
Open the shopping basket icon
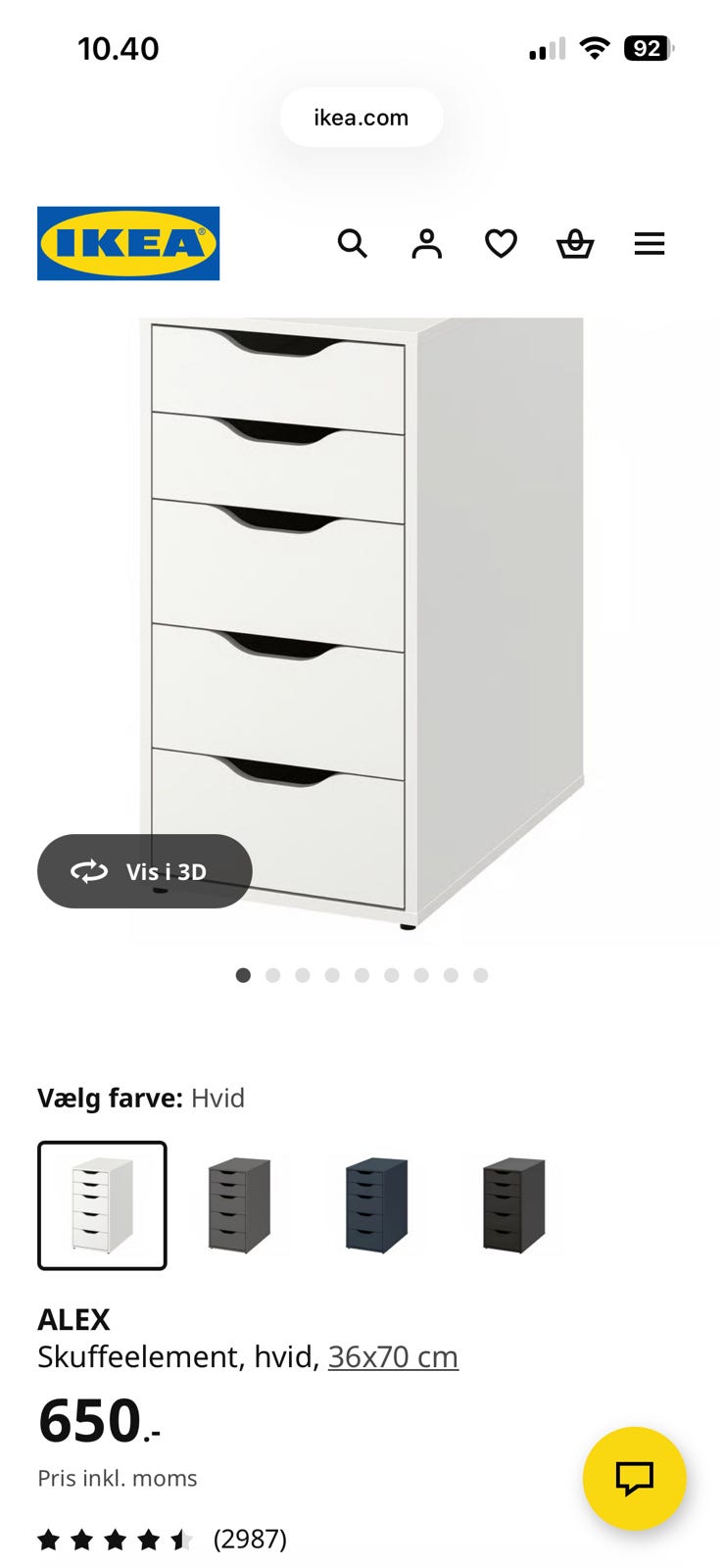pos(575,244)
